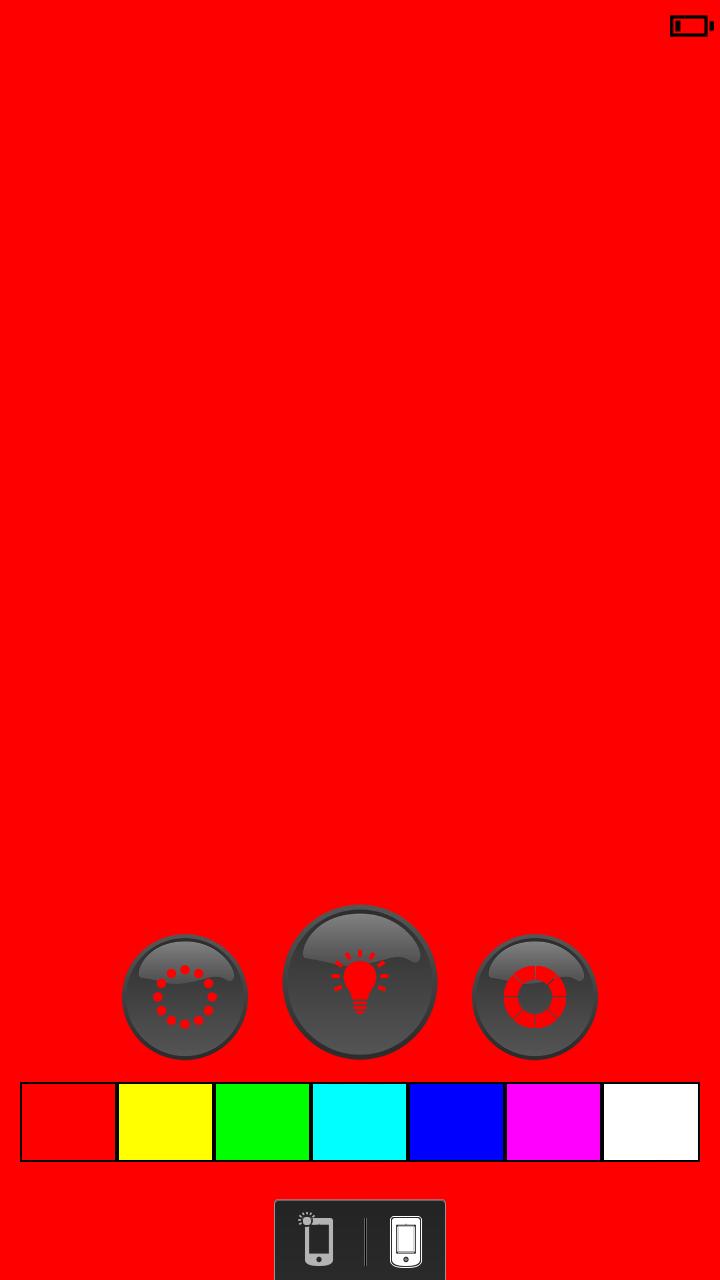Select the yellow color swatch
720x1280 pixels.
pos(166,1122)
